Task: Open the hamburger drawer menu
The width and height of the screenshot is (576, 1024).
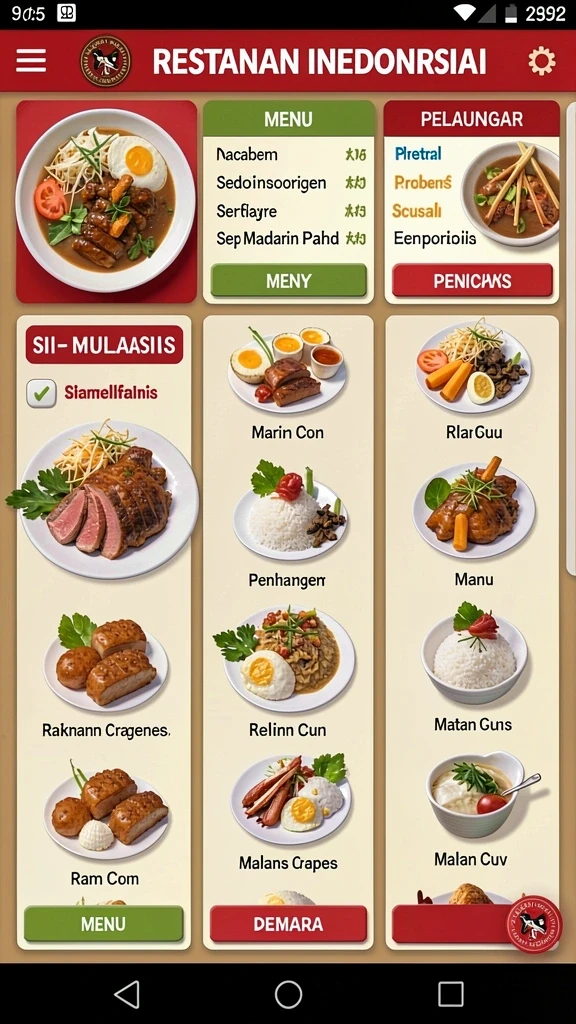Action: click(31, 61)
